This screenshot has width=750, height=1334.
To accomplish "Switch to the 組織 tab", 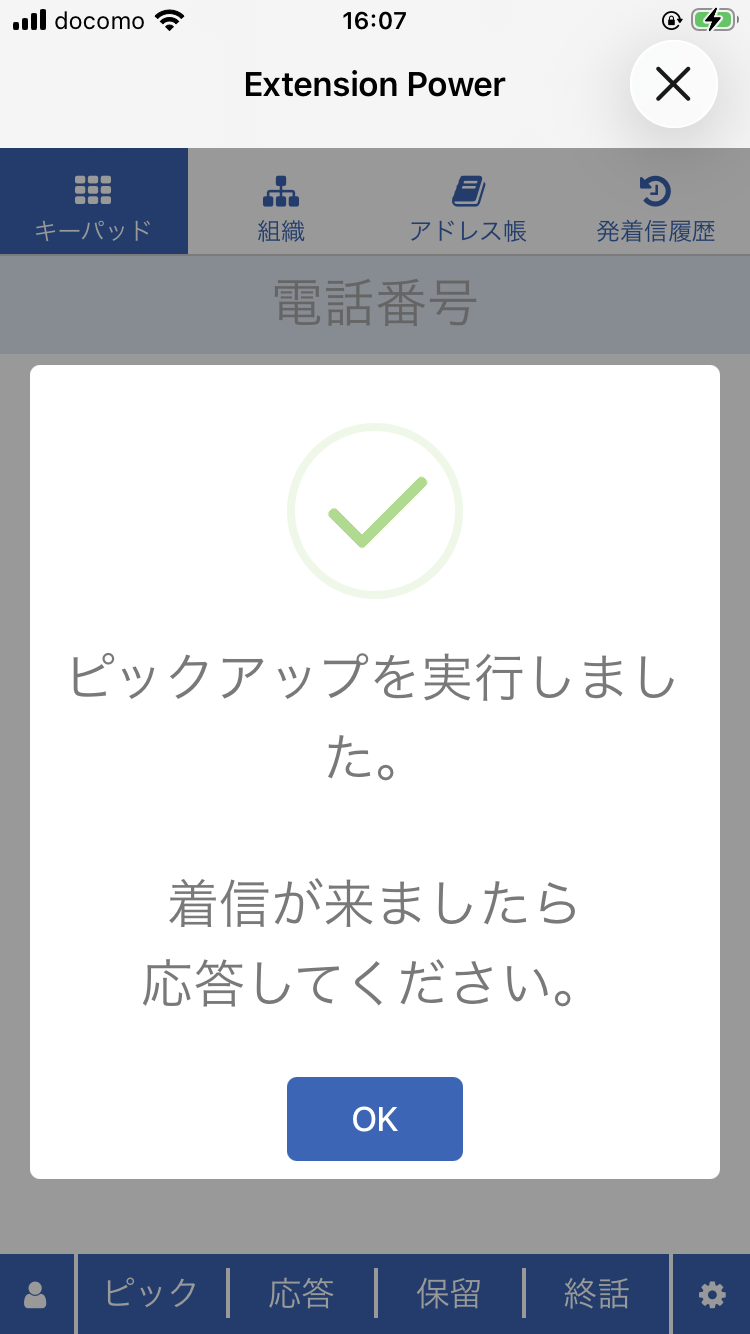I will point(281,201).
